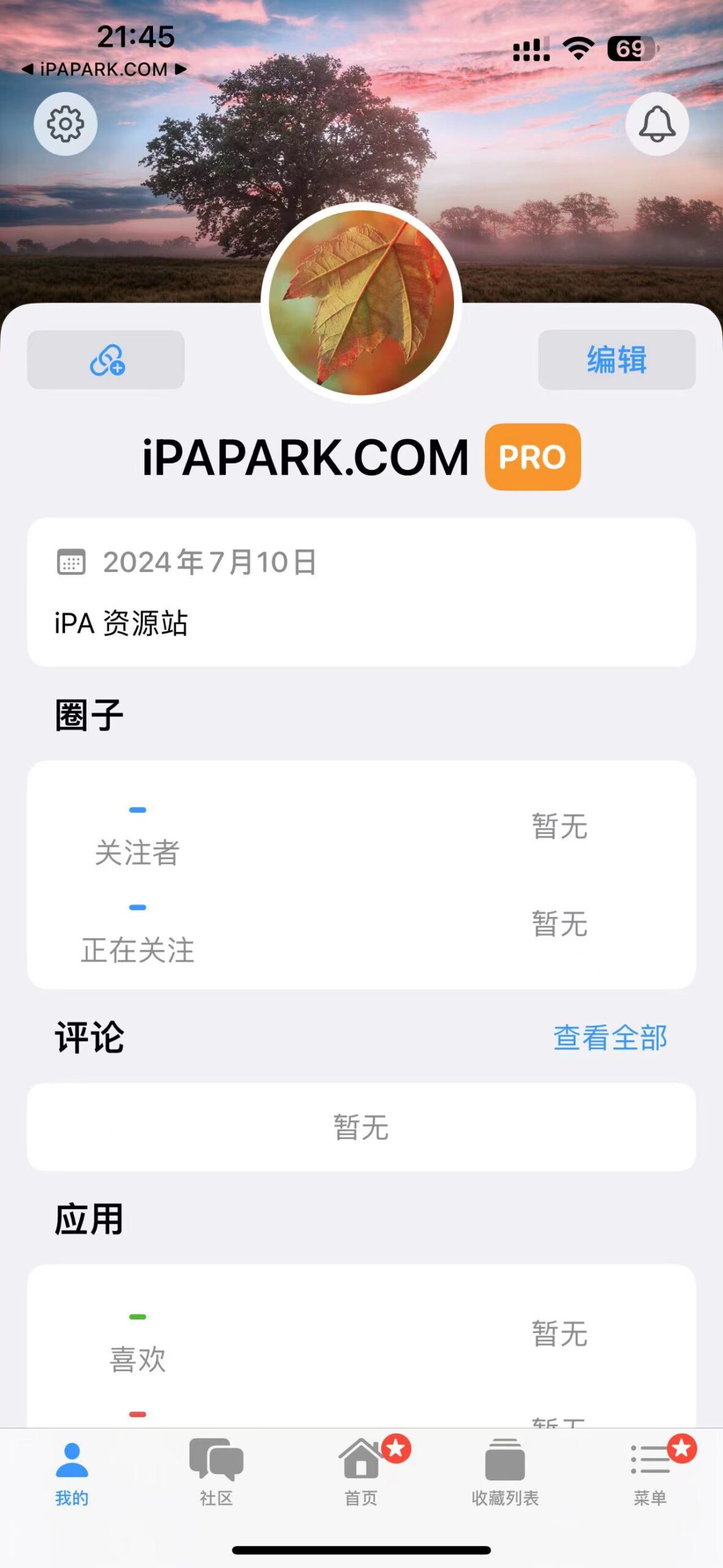Tap the 首页 home icon with red badge
723x1568 pixels.
[360, 1467]
